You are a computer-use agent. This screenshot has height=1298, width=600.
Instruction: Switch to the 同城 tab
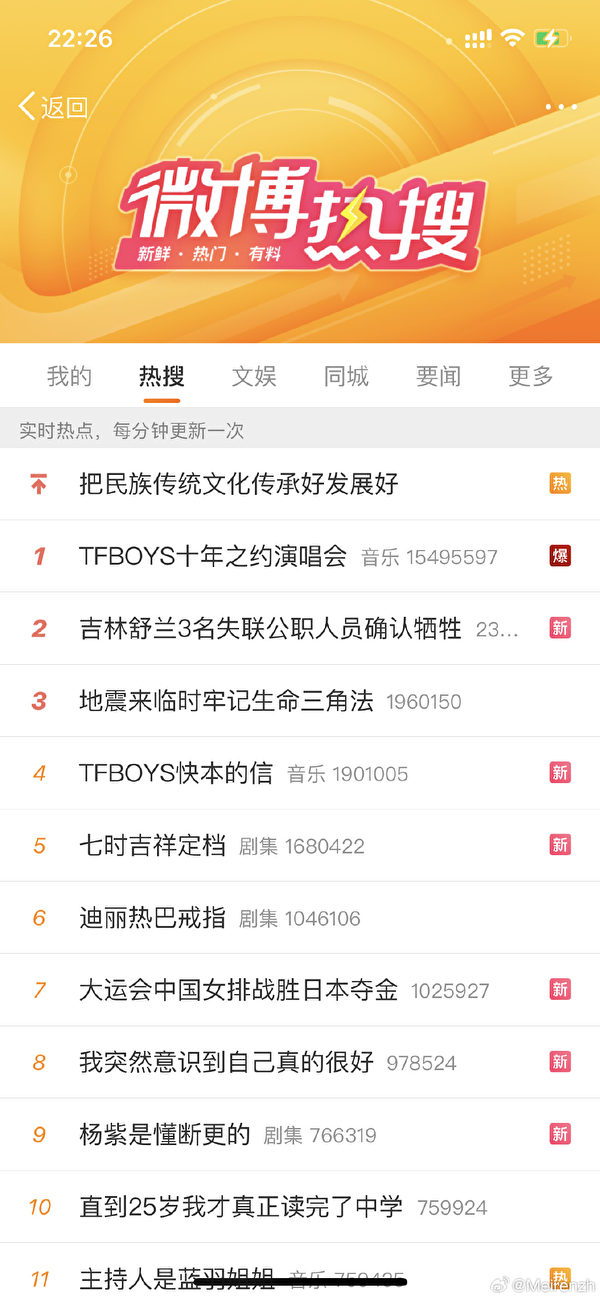pyautogui.click(x=346, y=376)
